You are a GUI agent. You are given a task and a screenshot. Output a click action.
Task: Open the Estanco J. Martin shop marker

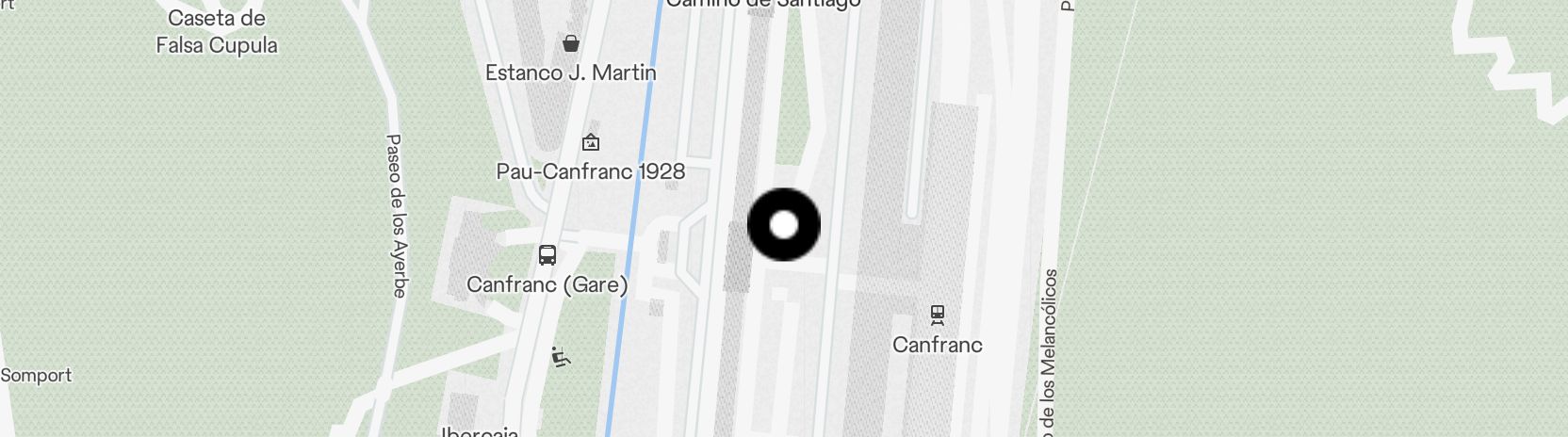point(571,43)
